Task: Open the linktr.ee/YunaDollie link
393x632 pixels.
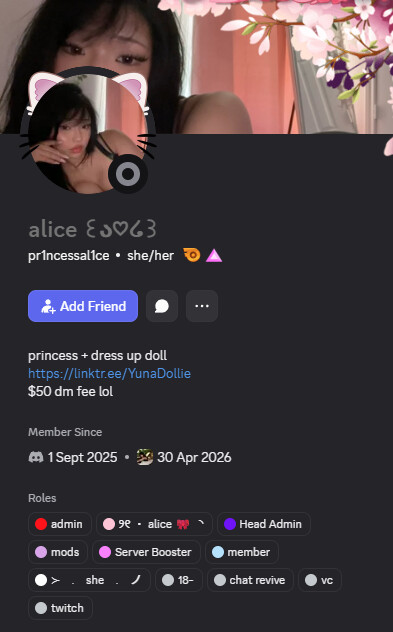Action: (x=109, y=373)
